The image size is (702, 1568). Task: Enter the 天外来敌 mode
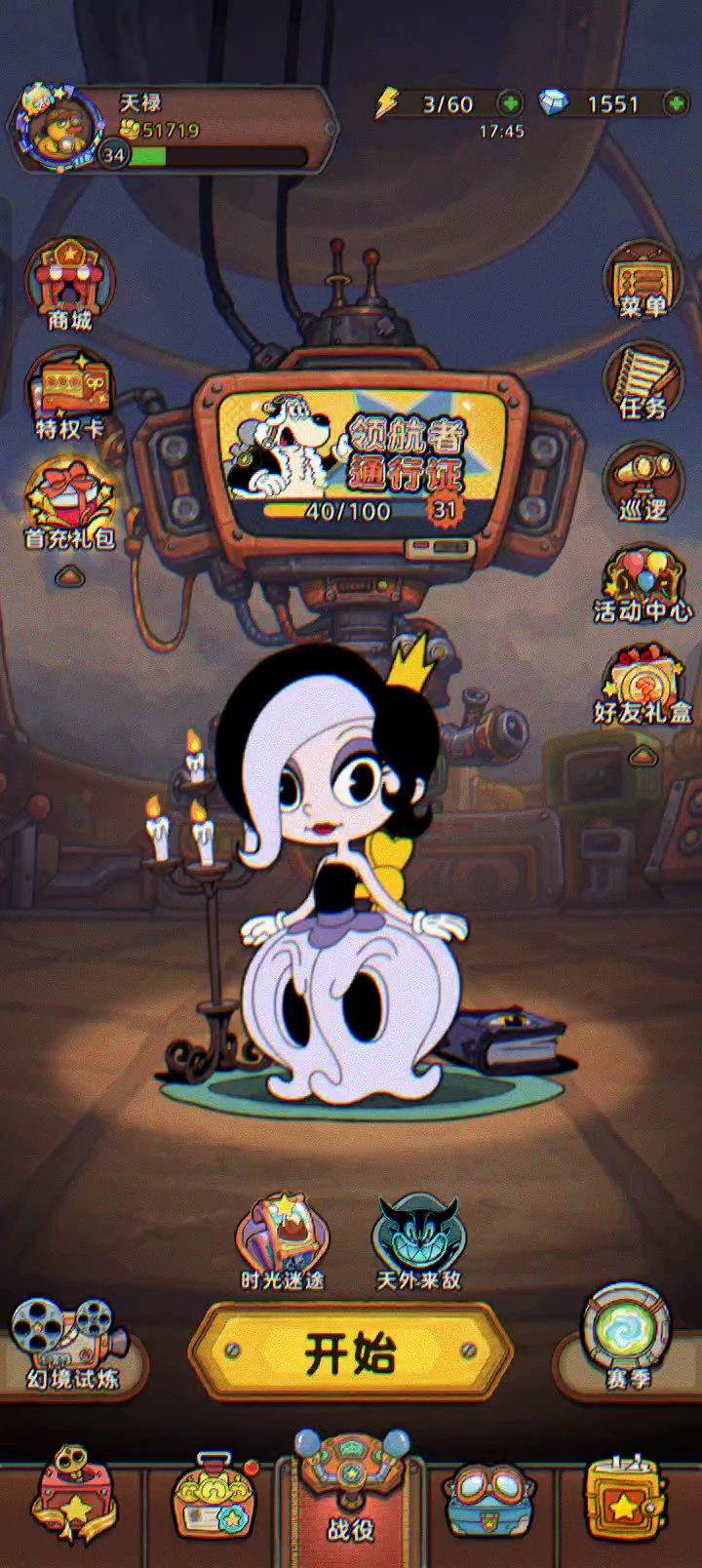[418, 1240]
